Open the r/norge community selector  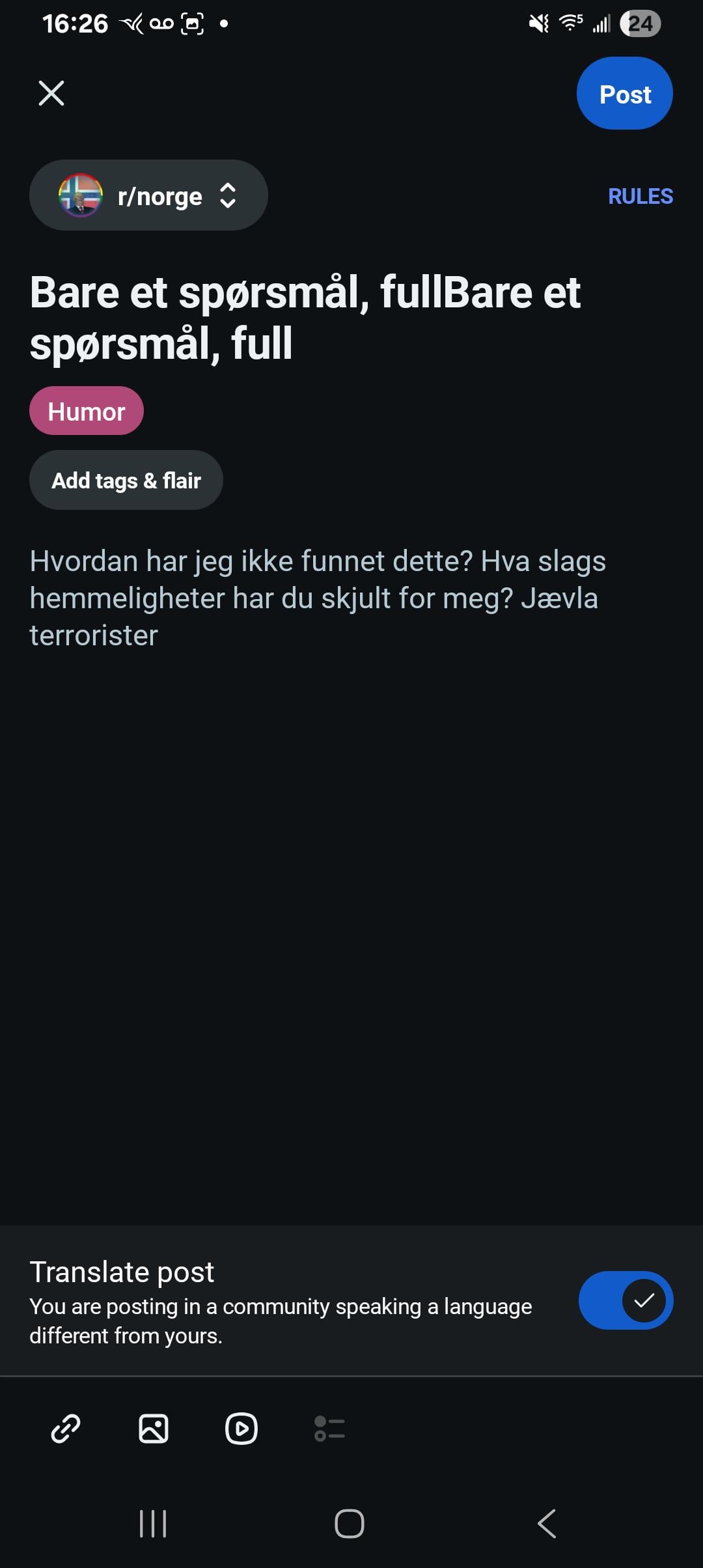tap(148, 195)
